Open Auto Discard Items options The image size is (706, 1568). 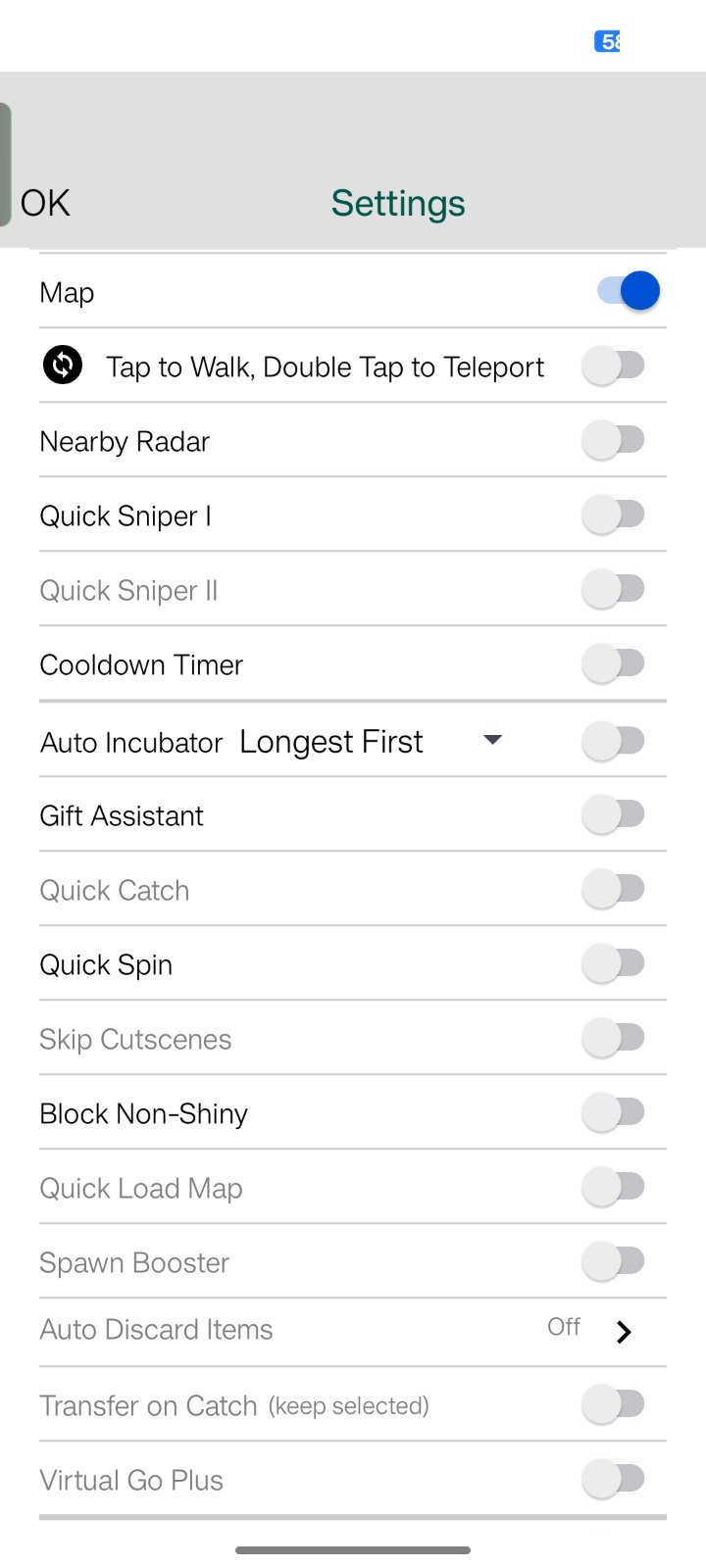622,1331
